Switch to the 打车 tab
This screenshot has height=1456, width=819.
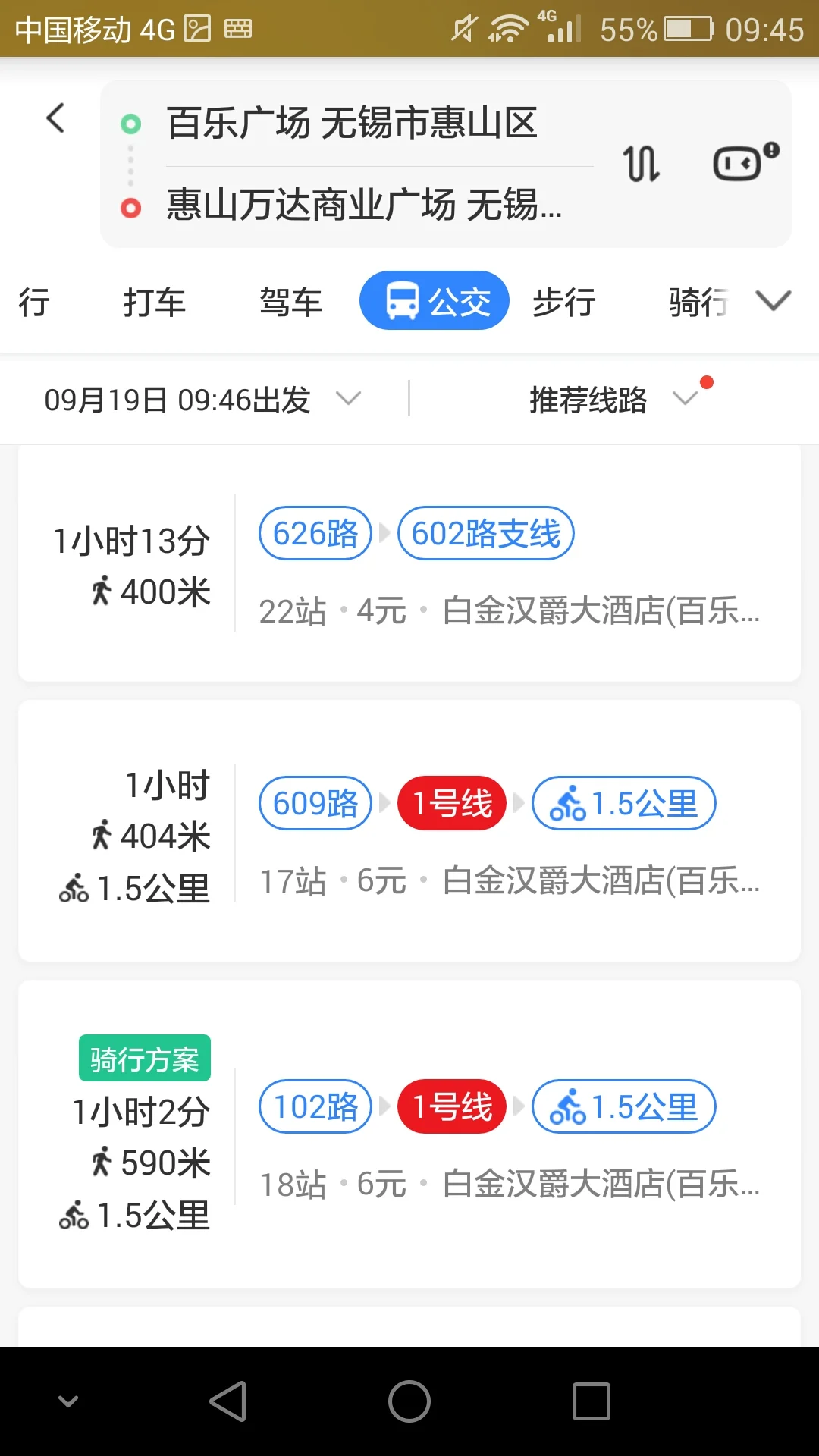[155, 301]
